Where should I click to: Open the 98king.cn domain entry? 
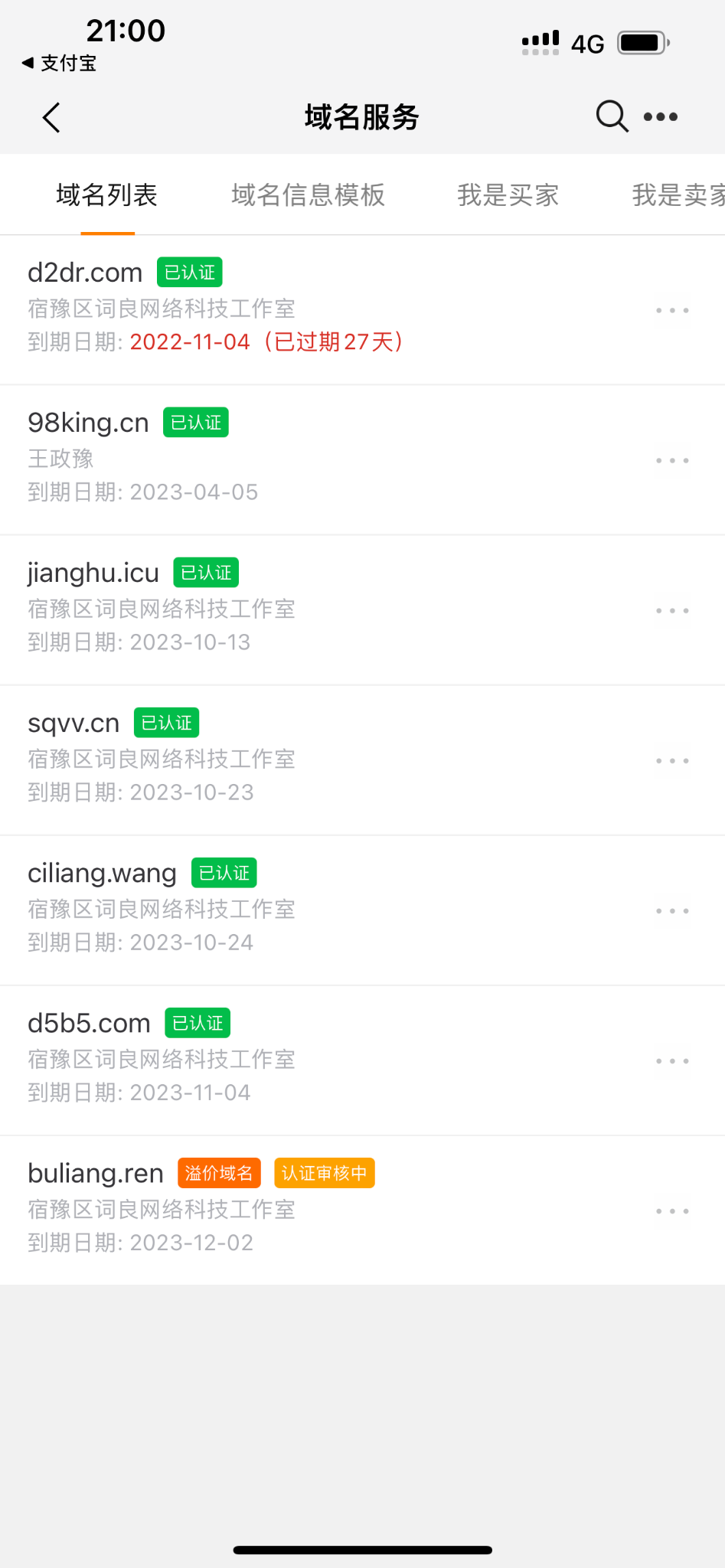[88, 423]
